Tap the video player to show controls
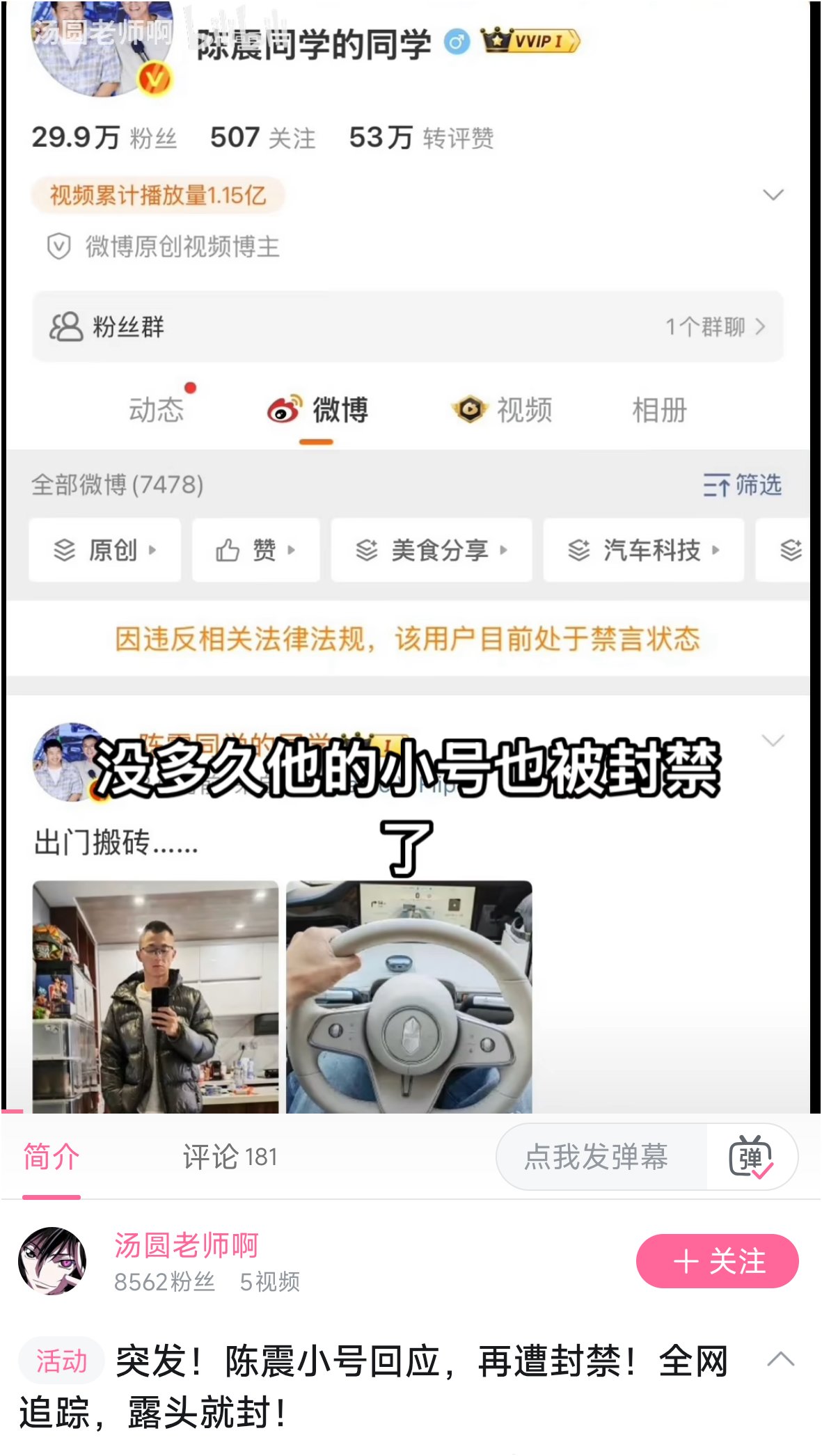The width and height of the screenshot is (822, 1456). (411, 557)
